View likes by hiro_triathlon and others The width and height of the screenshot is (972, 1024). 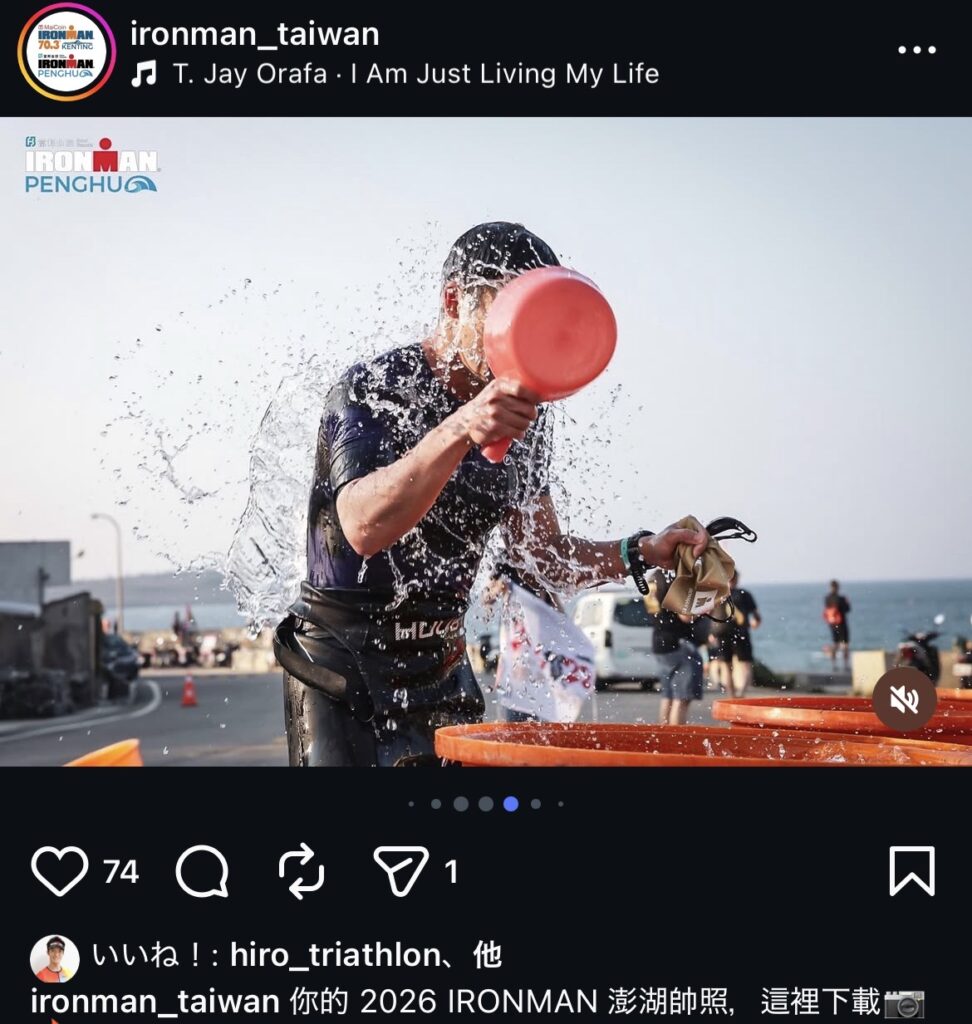click(x=296, y=956)
